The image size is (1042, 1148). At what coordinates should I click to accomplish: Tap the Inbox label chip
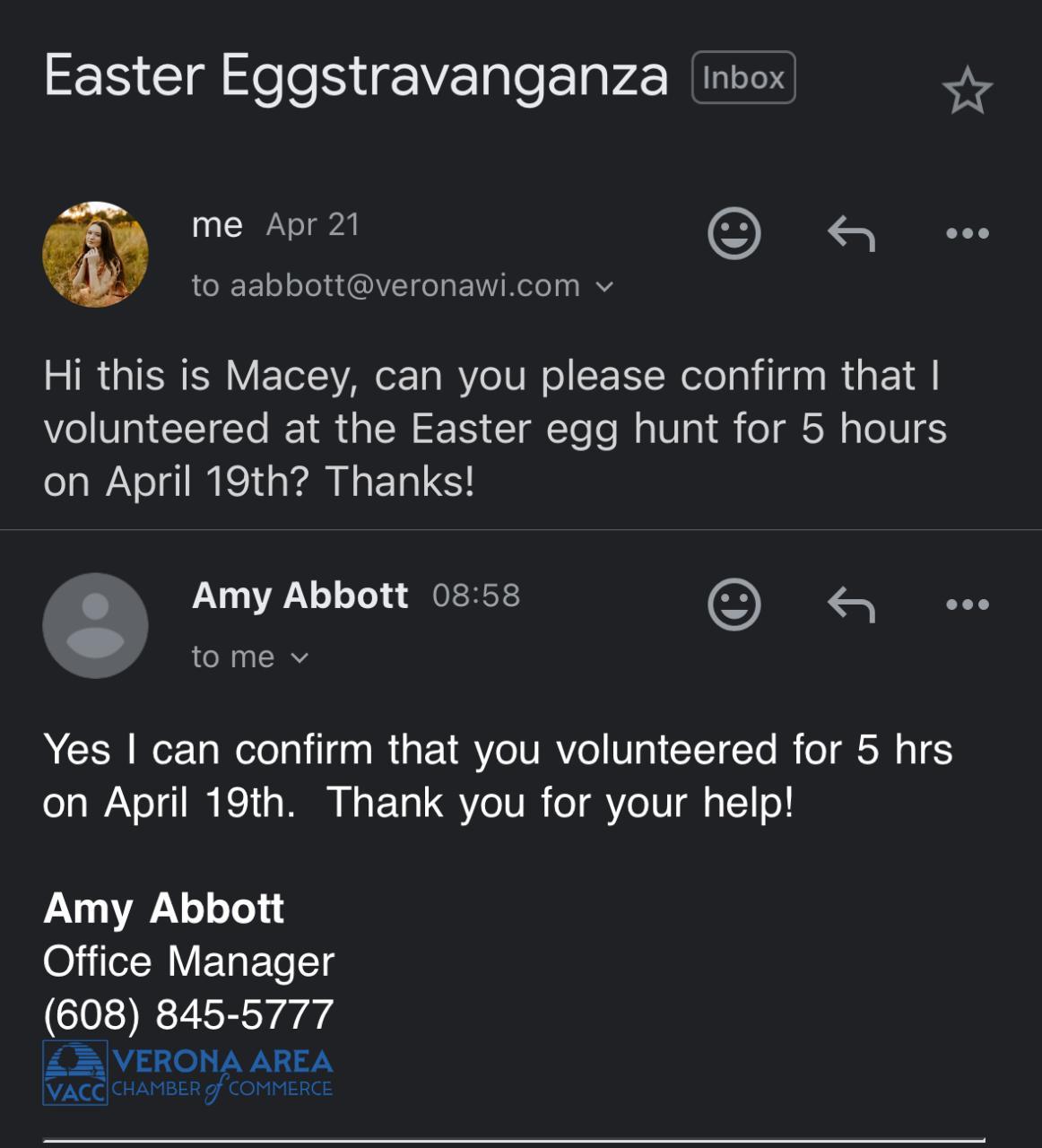[x=743, y=78]
